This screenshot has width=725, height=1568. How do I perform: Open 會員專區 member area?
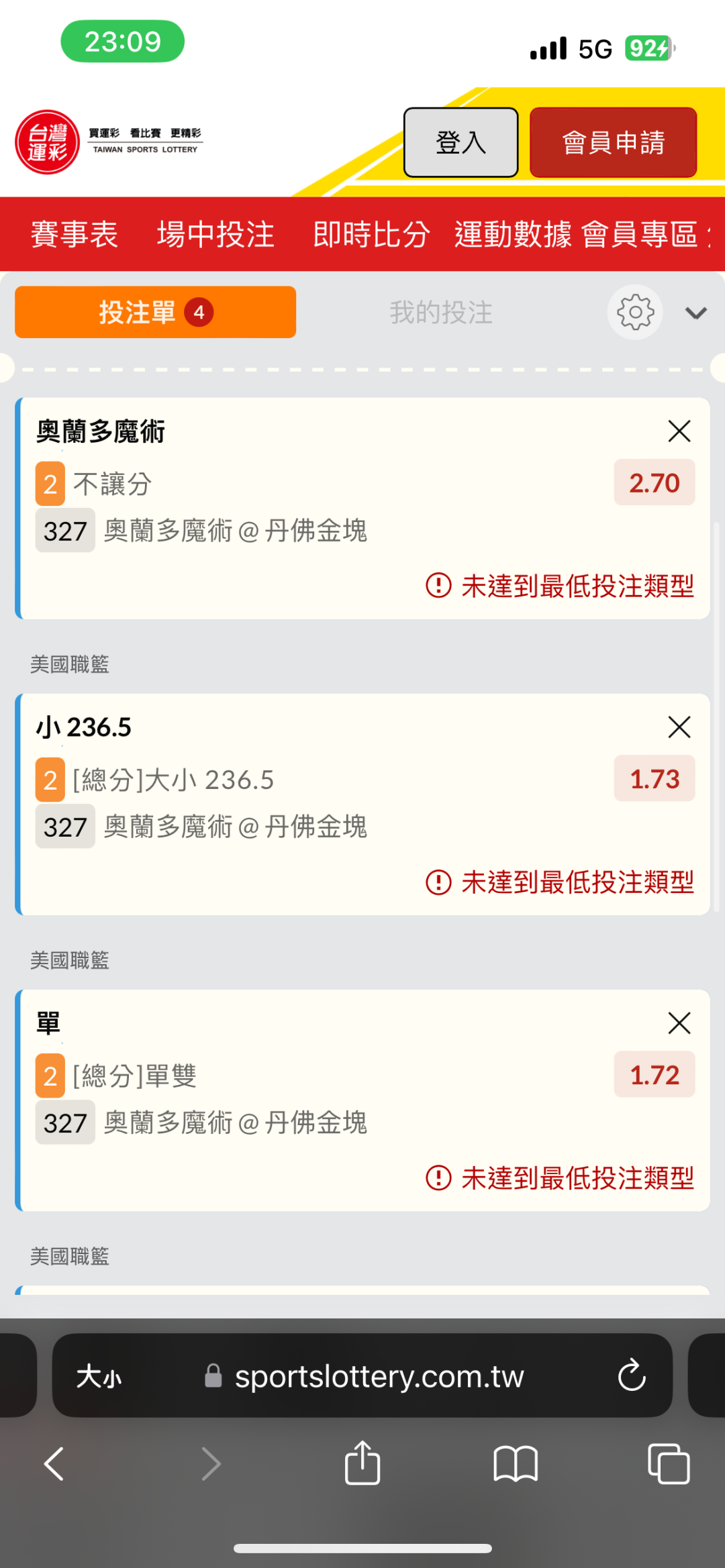click(x=640, y=234)
